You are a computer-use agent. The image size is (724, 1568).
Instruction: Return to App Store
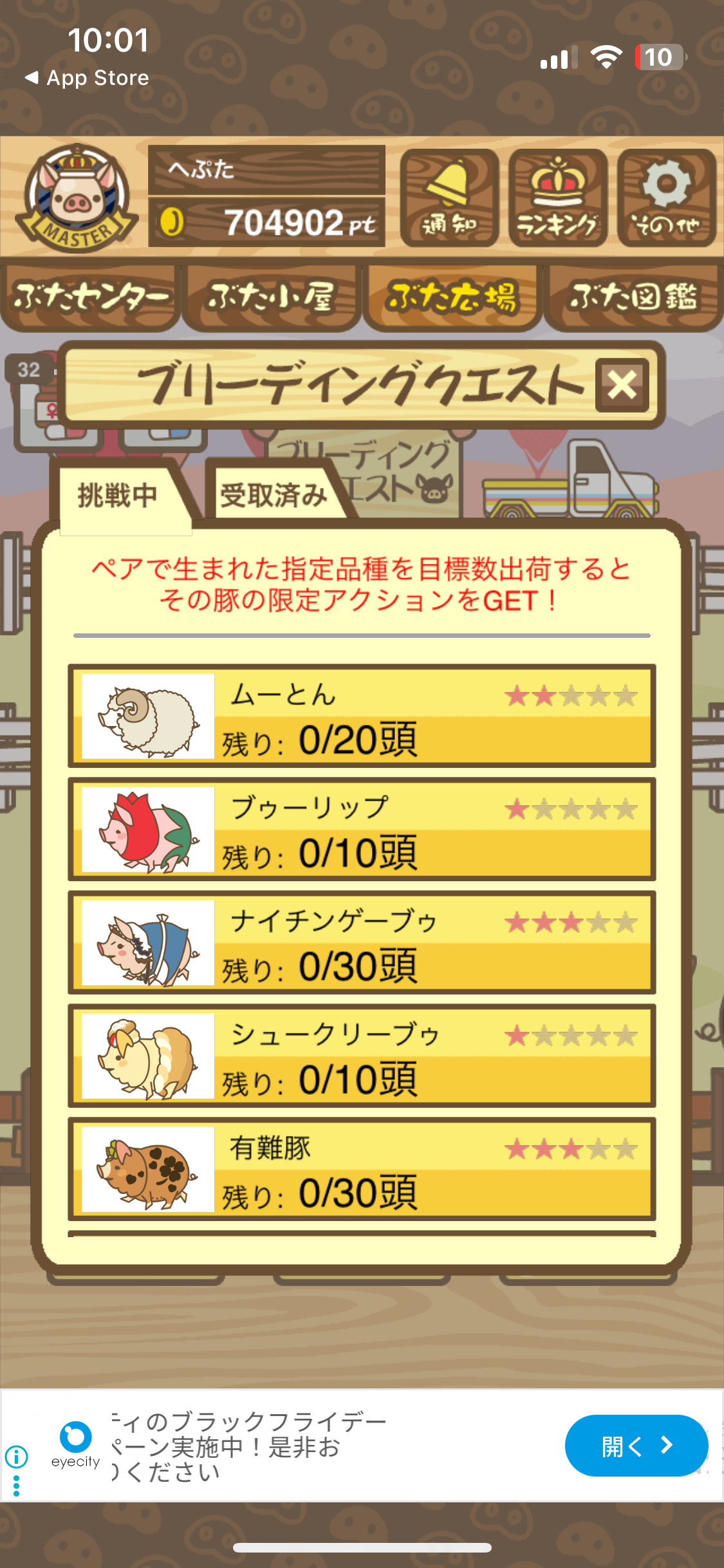click(88, 78)
